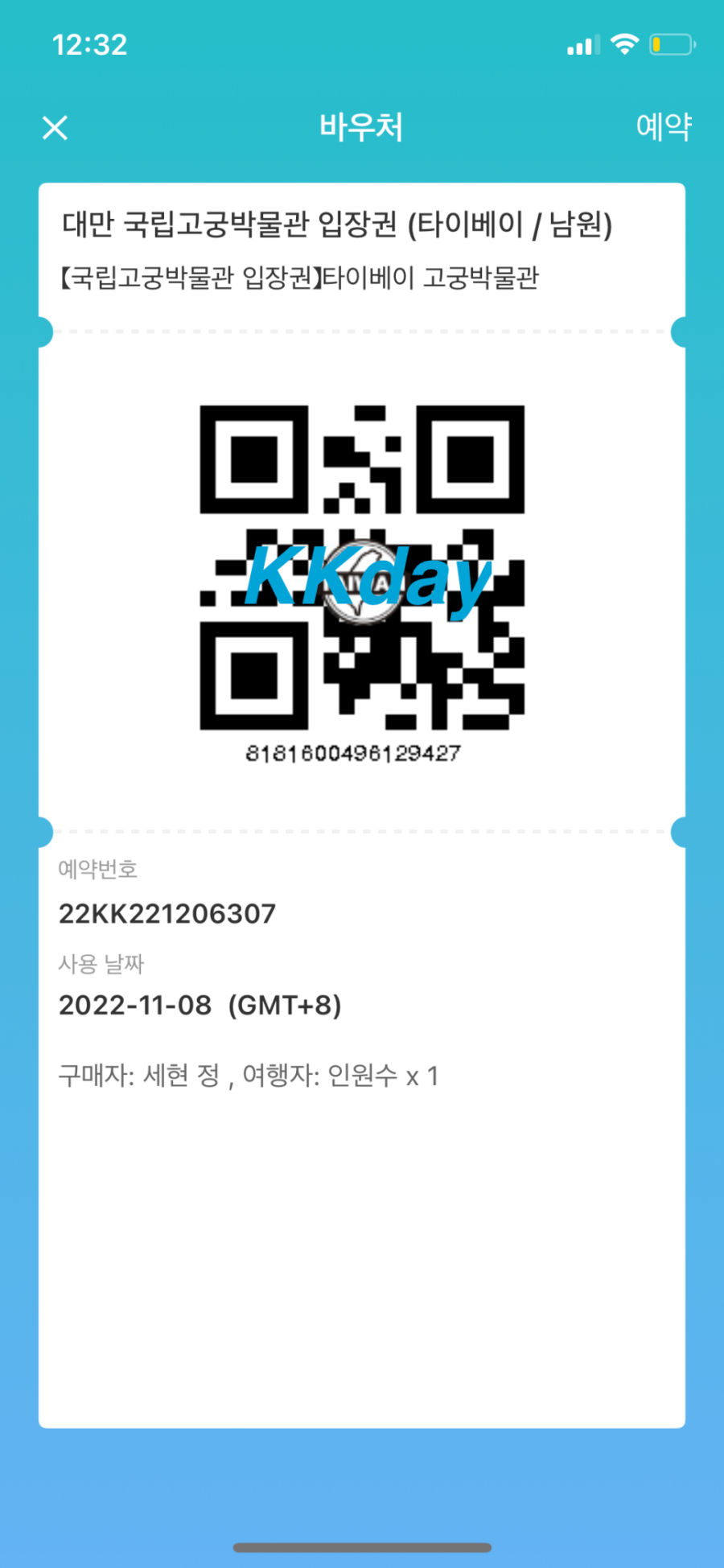
Task: Tap the home indicator bar at the bottom
Action: (x=362, y=1547)
